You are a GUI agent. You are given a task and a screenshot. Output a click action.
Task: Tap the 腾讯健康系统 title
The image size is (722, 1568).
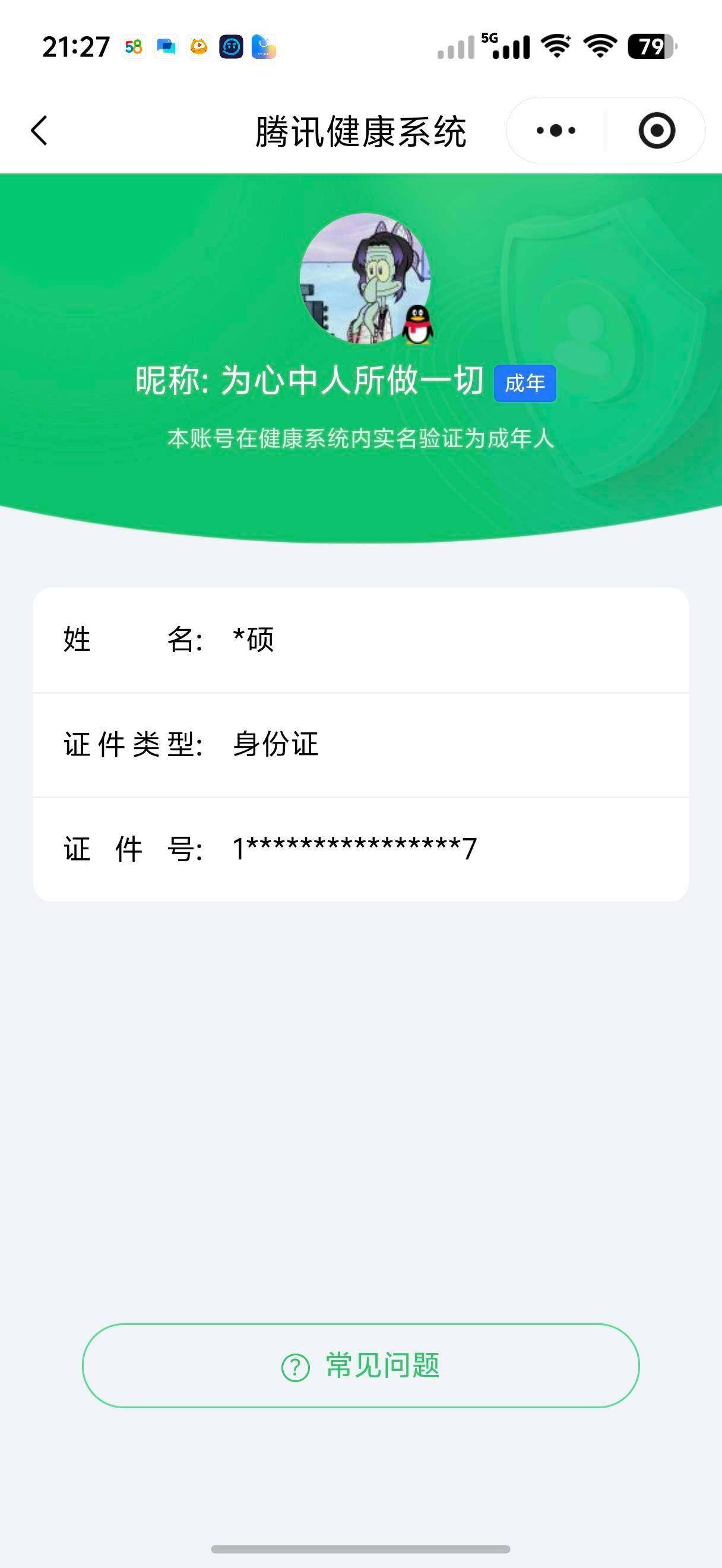tap(360, 129)
